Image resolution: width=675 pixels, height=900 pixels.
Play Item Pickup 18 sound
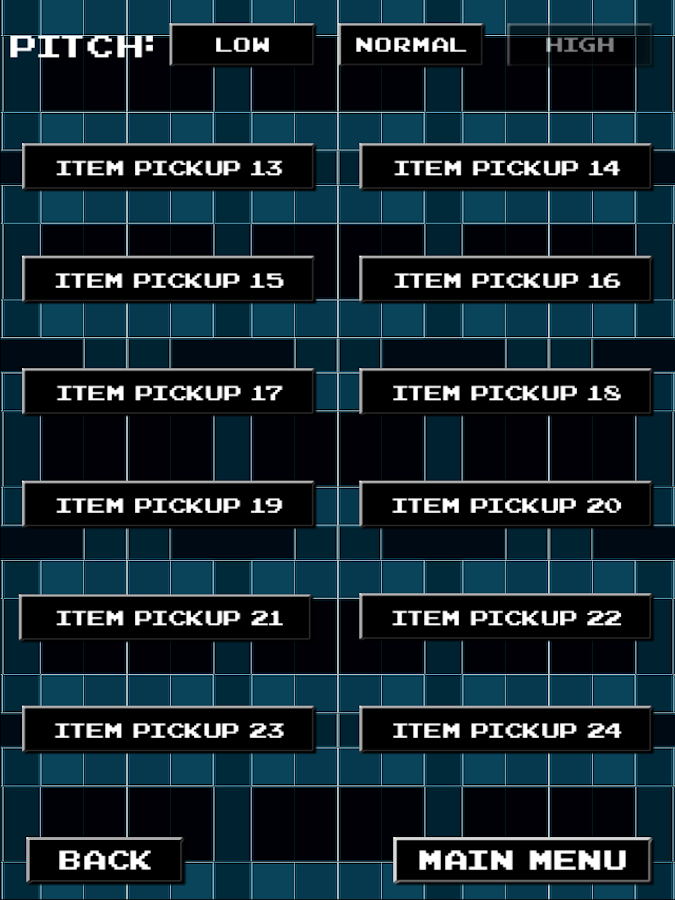pos(505,392)
